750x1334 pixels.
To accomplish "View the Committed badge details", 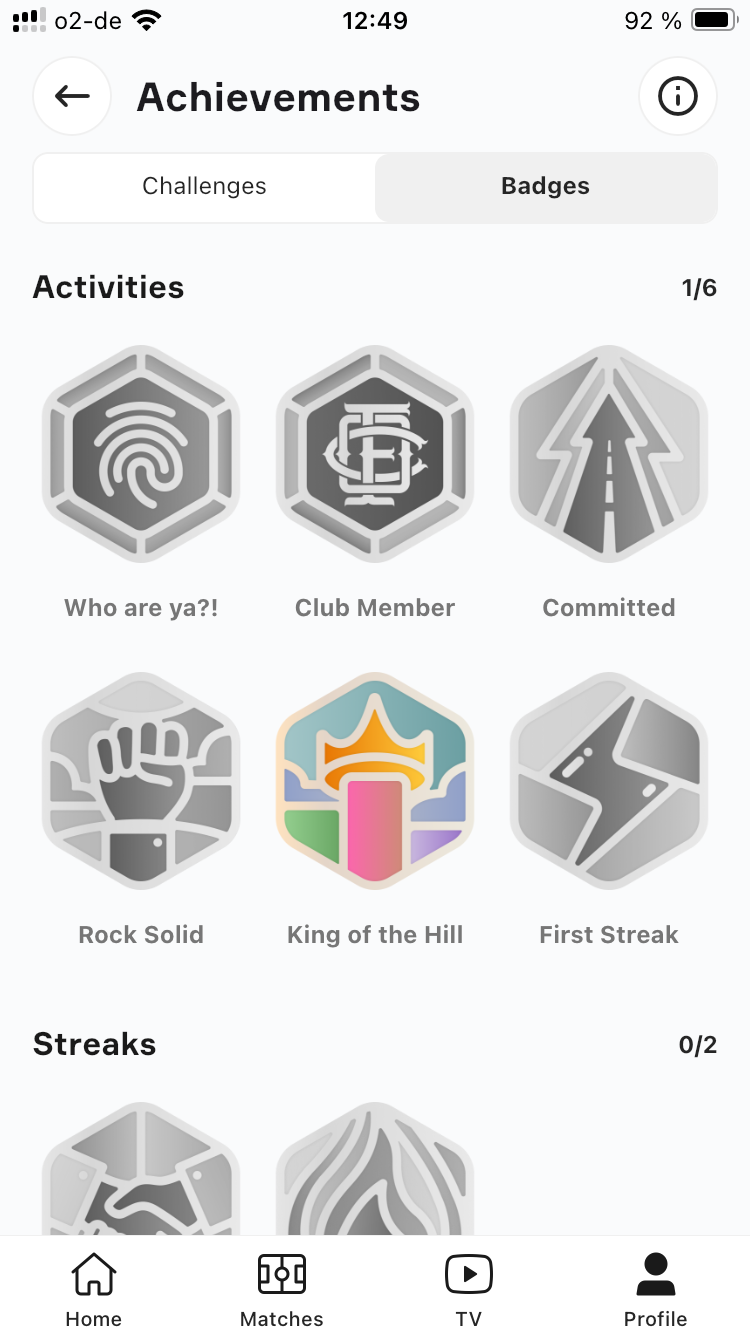I will (x=608, y=455).
